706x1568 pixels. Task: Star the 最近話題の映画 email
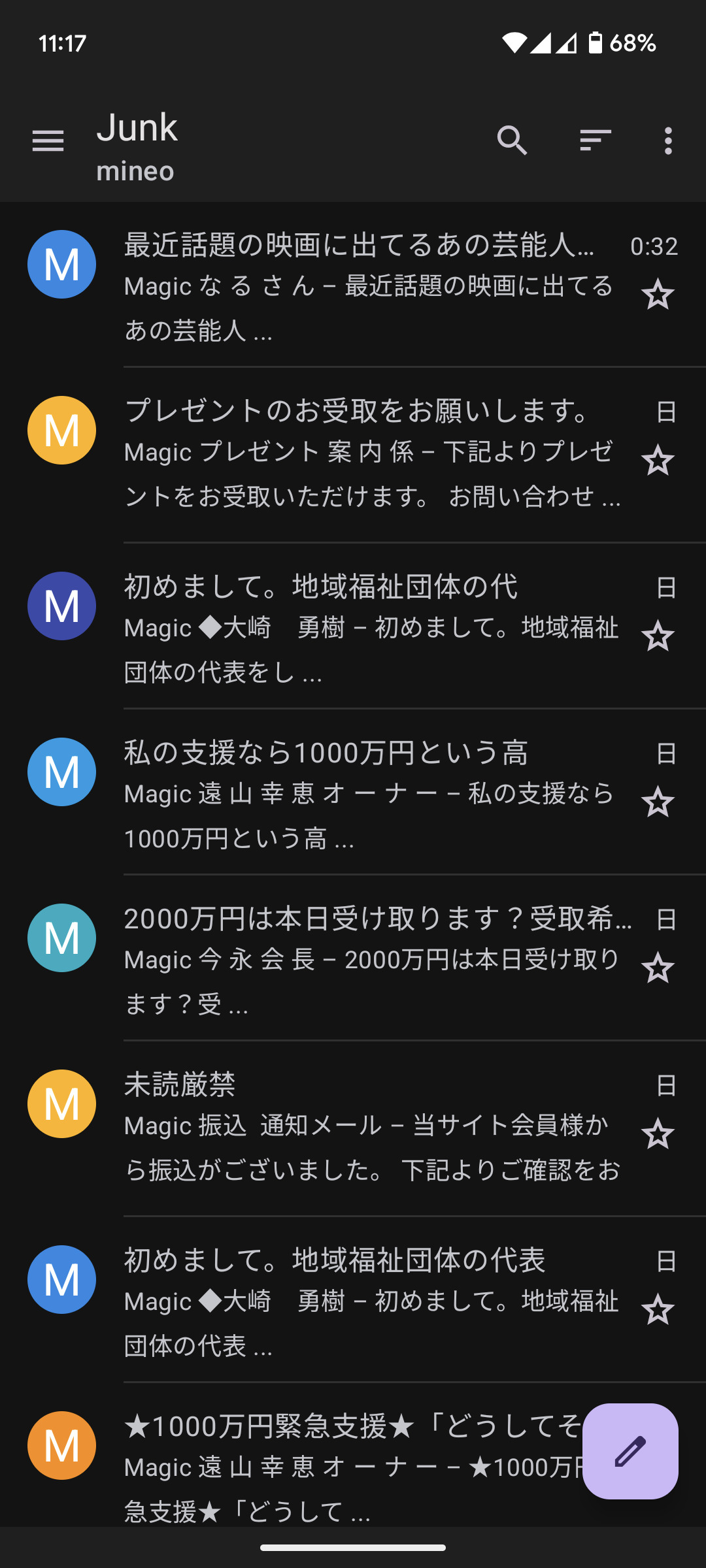[x=658, y=295]
